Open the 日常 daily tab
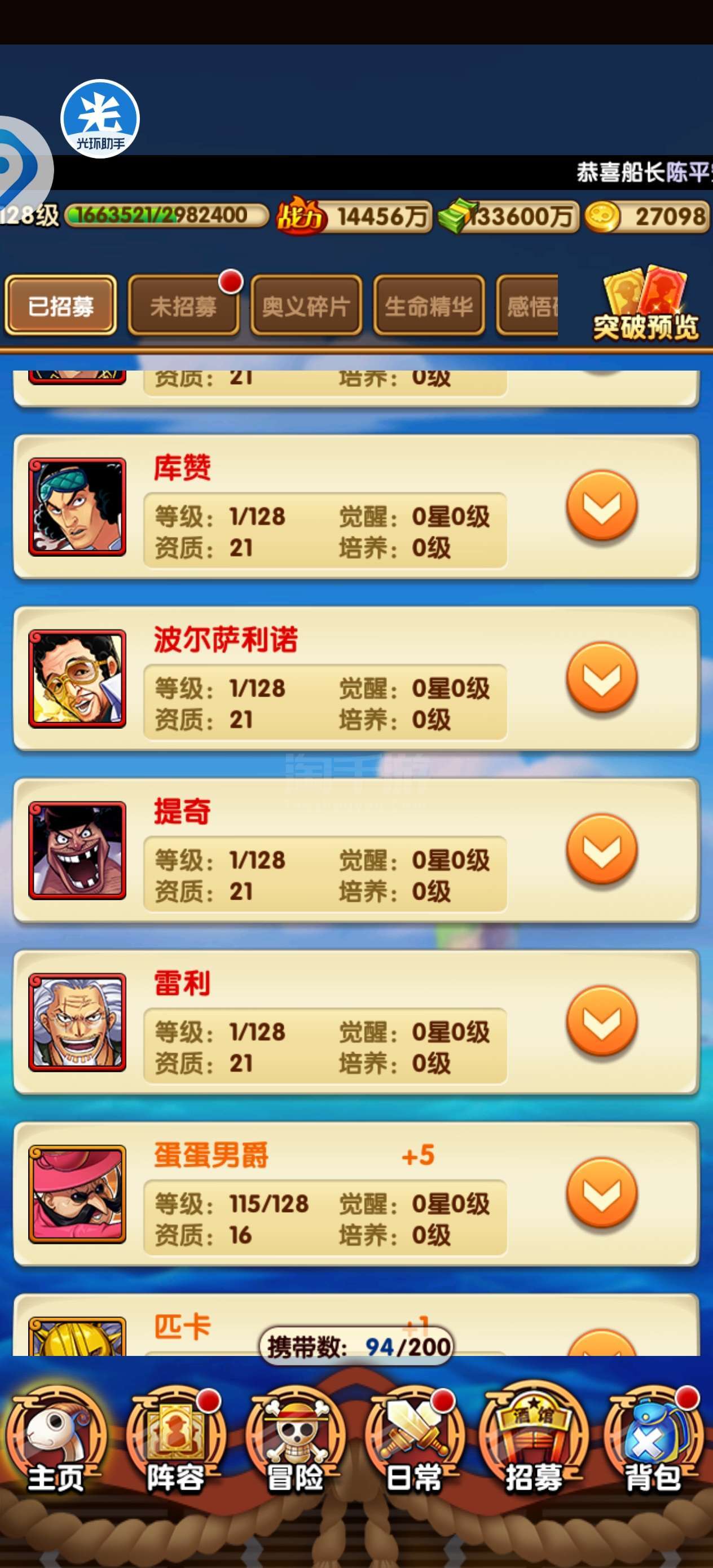Screen dimensions: 713x1568 coord(414,1442)
